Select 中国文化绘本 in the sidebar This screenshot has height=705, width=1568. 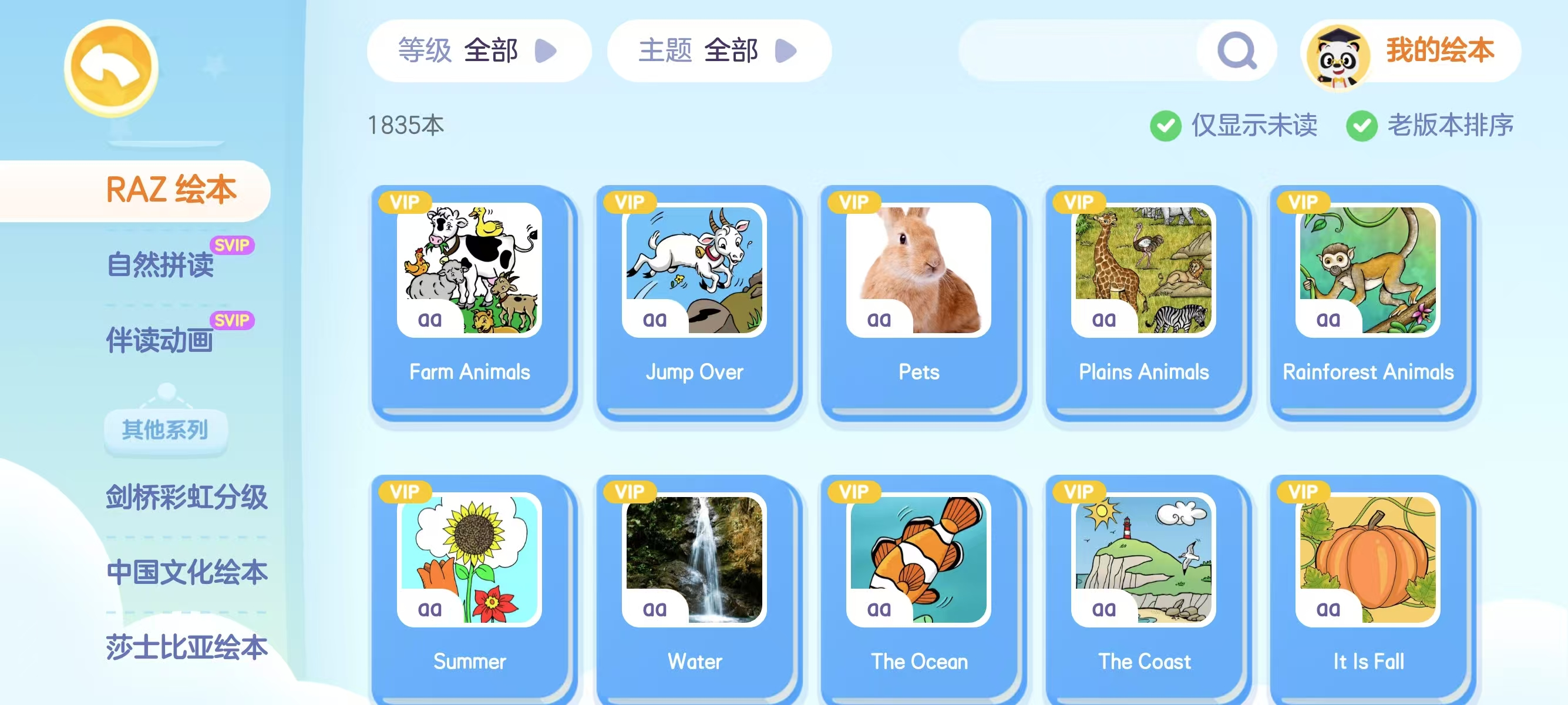(186, 572)
